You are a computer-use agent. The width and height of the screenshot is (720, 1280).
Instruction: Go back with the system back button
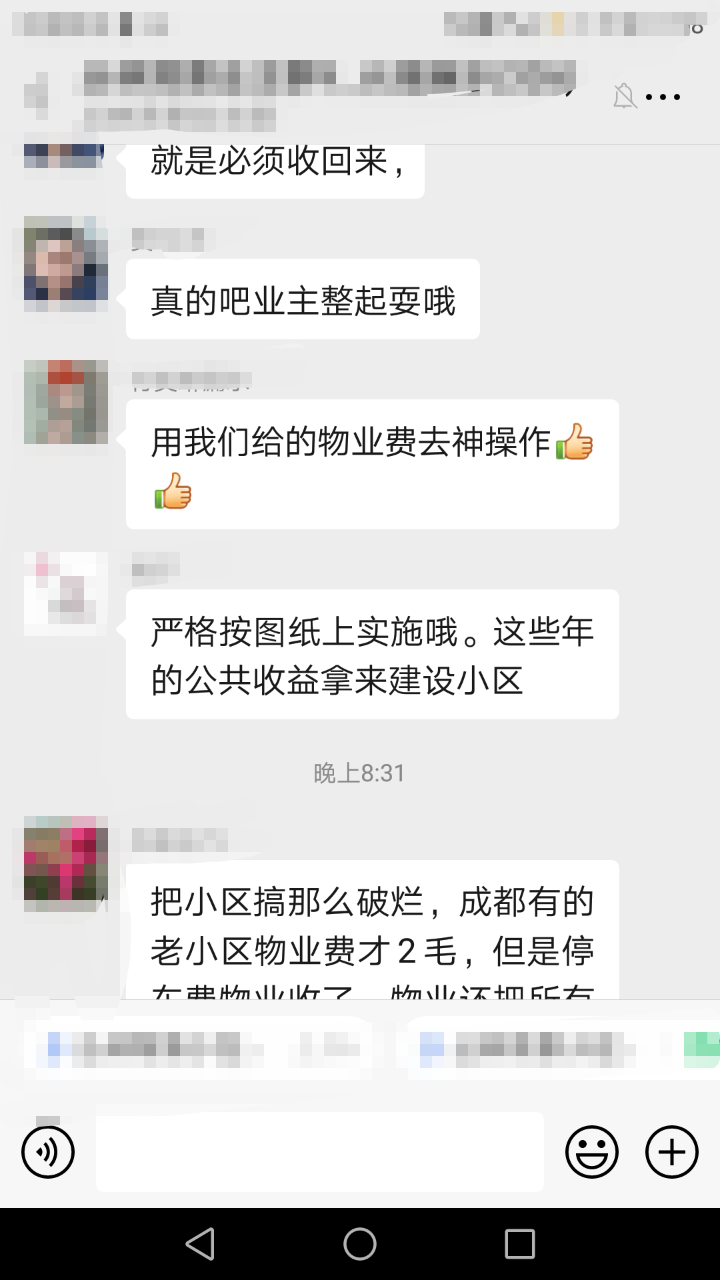click(200, 1244)
